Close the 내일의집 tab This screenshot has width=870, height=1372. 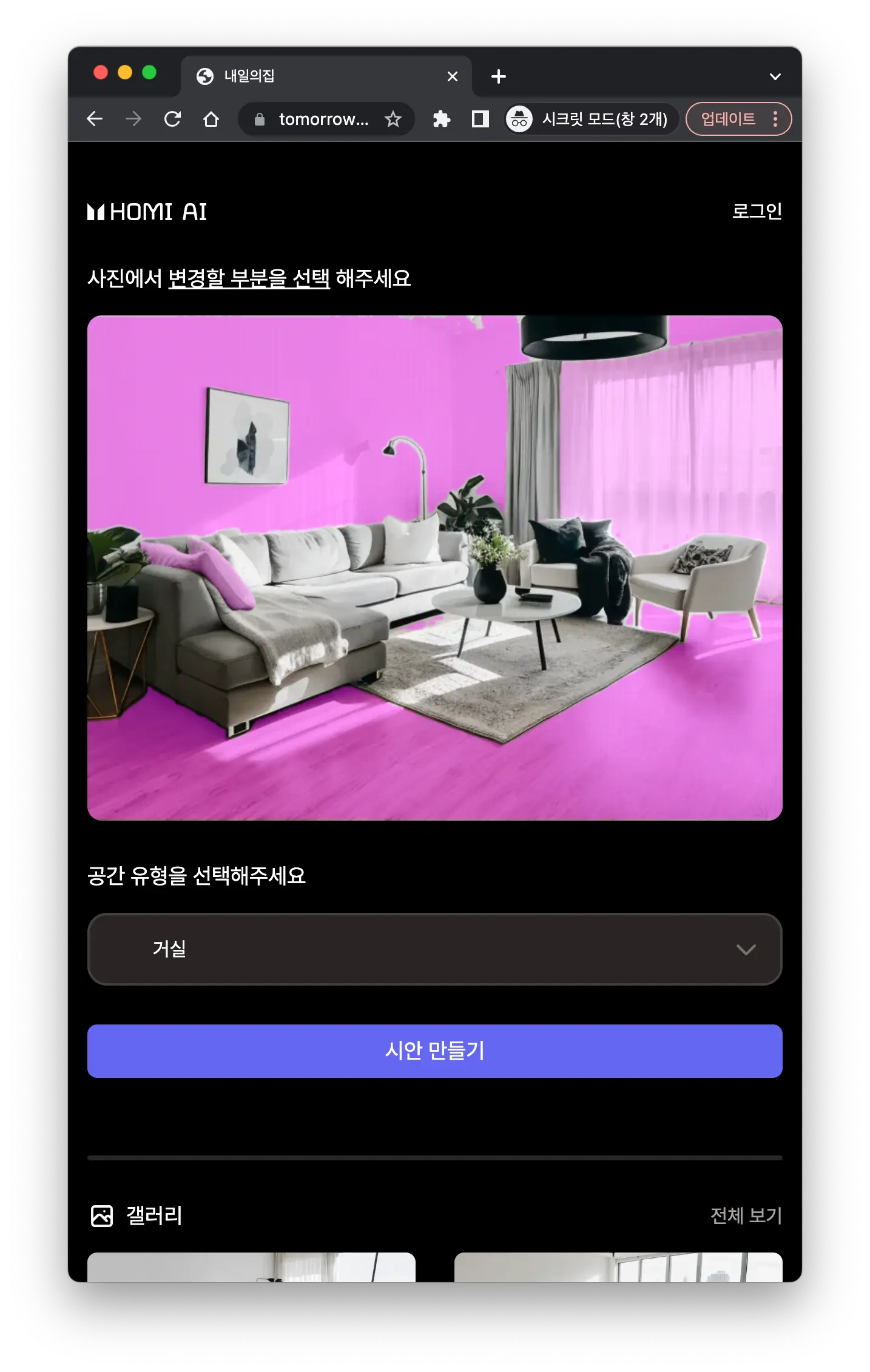point(452,76)
